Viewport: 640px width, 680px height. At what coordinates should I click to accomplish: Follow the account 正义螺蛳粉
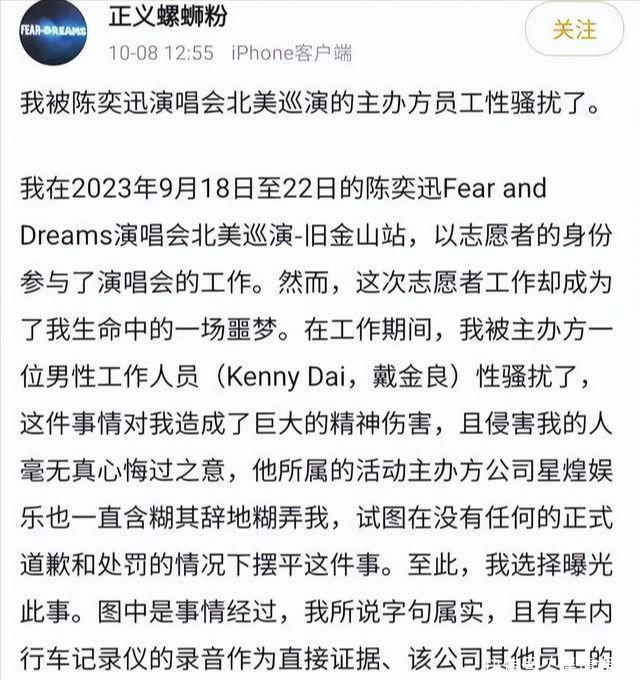tap(575, 30)
